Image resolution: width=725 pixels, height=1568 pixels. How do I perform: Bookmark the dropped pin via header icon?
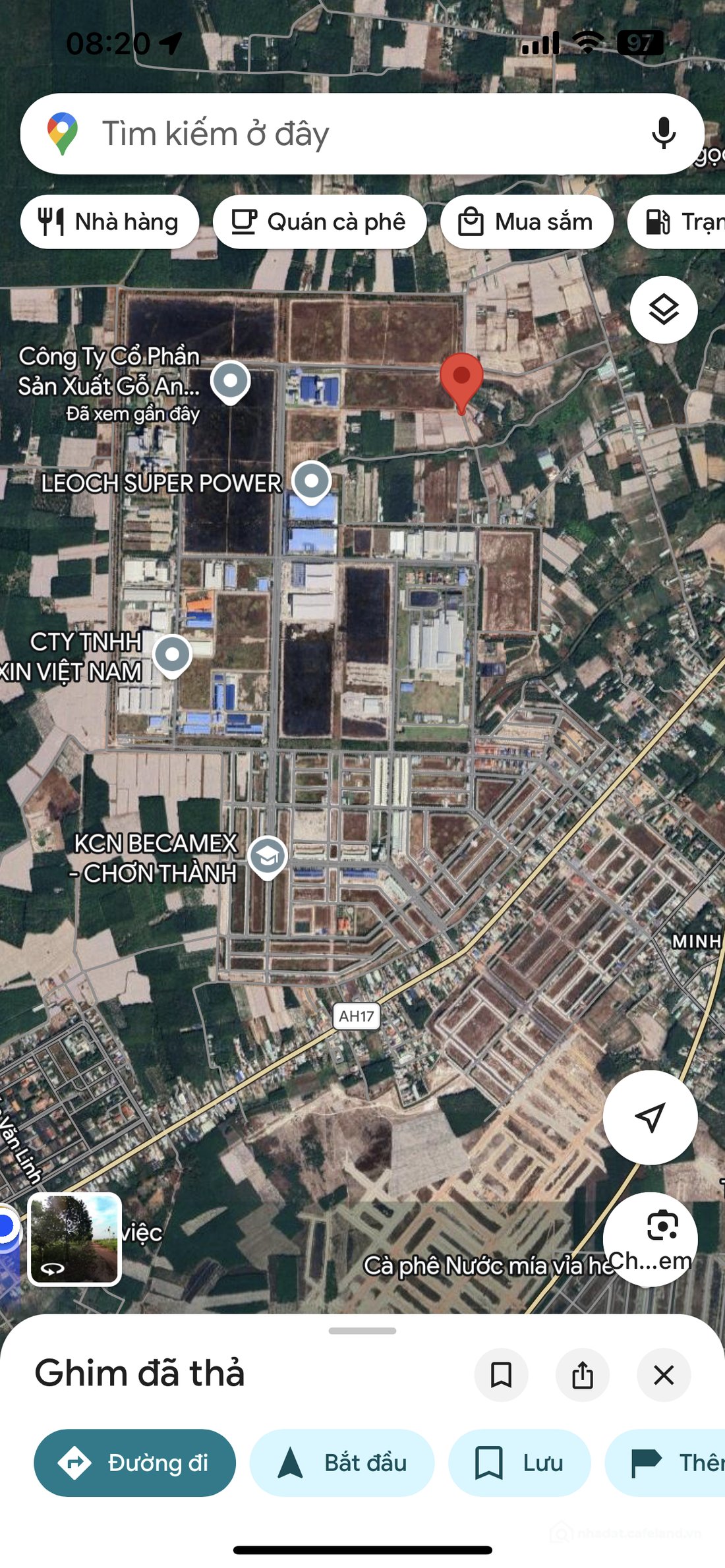[501, 1375]
